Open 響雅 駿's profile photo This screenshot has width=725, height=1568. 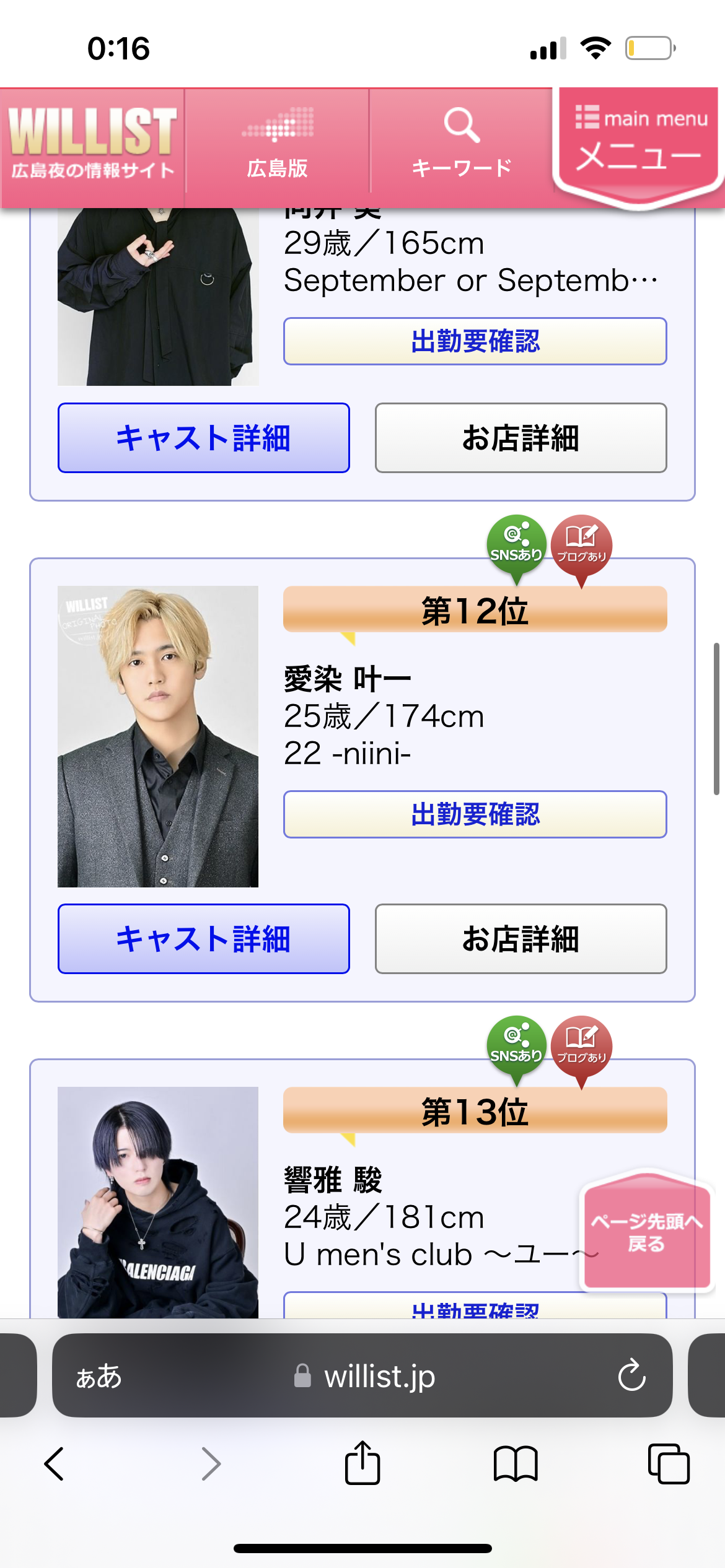pyautogui.click(x=158, y=1201)
